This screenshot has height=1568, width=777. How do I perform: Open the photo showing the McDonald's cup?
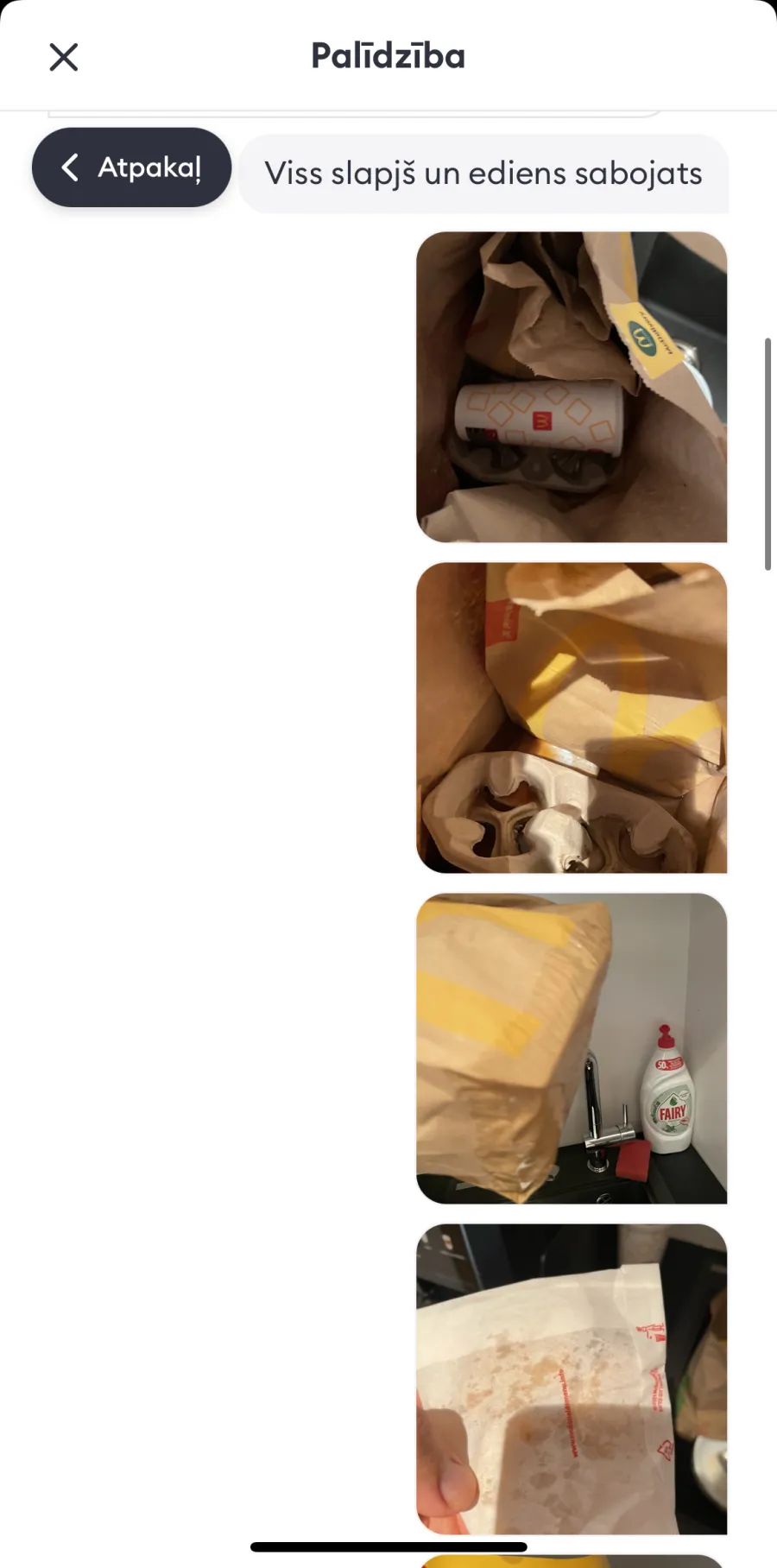tap(572, 387)
